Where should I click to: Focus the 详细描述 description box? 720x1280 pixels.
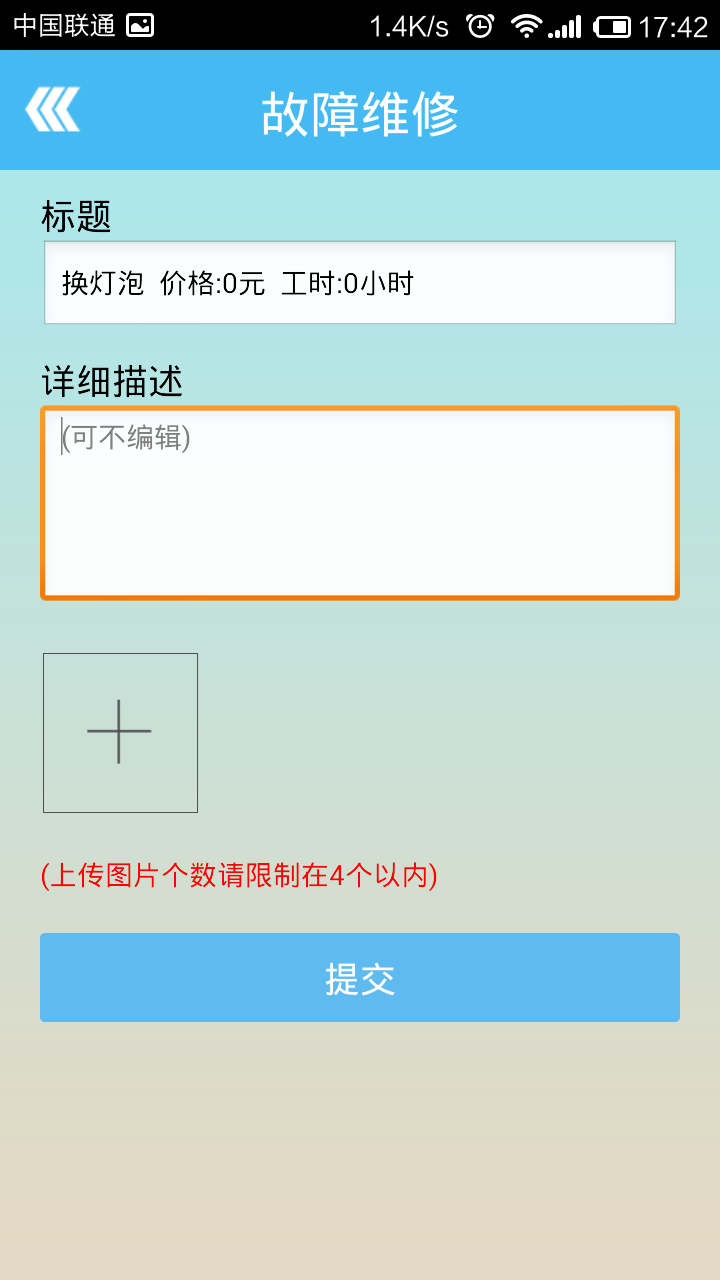click(360, 503)
